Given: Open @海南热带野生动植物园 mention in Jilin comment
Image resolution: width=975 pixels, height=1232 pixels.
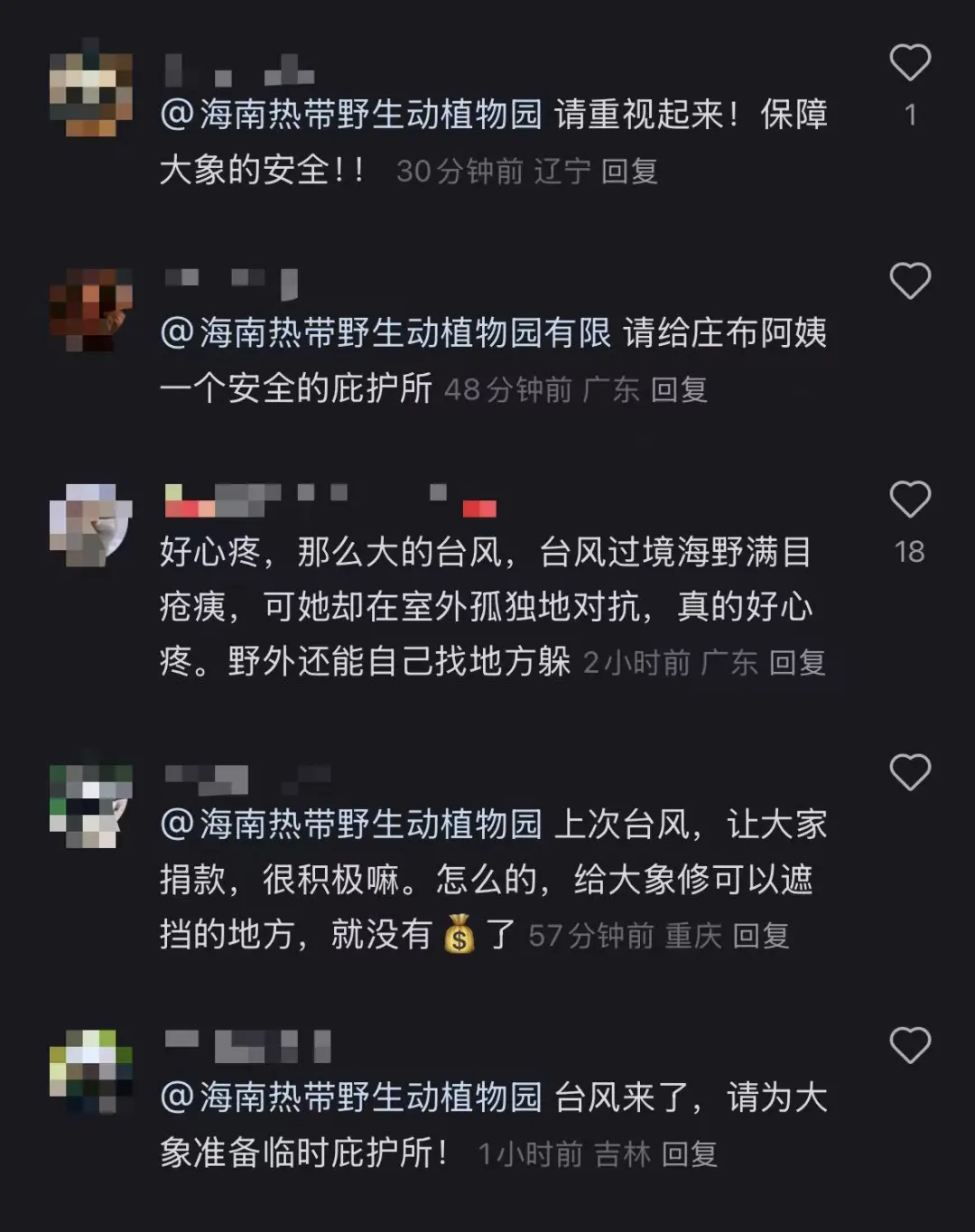Looking at the screenshot, I should click(x=351, y=1098).
